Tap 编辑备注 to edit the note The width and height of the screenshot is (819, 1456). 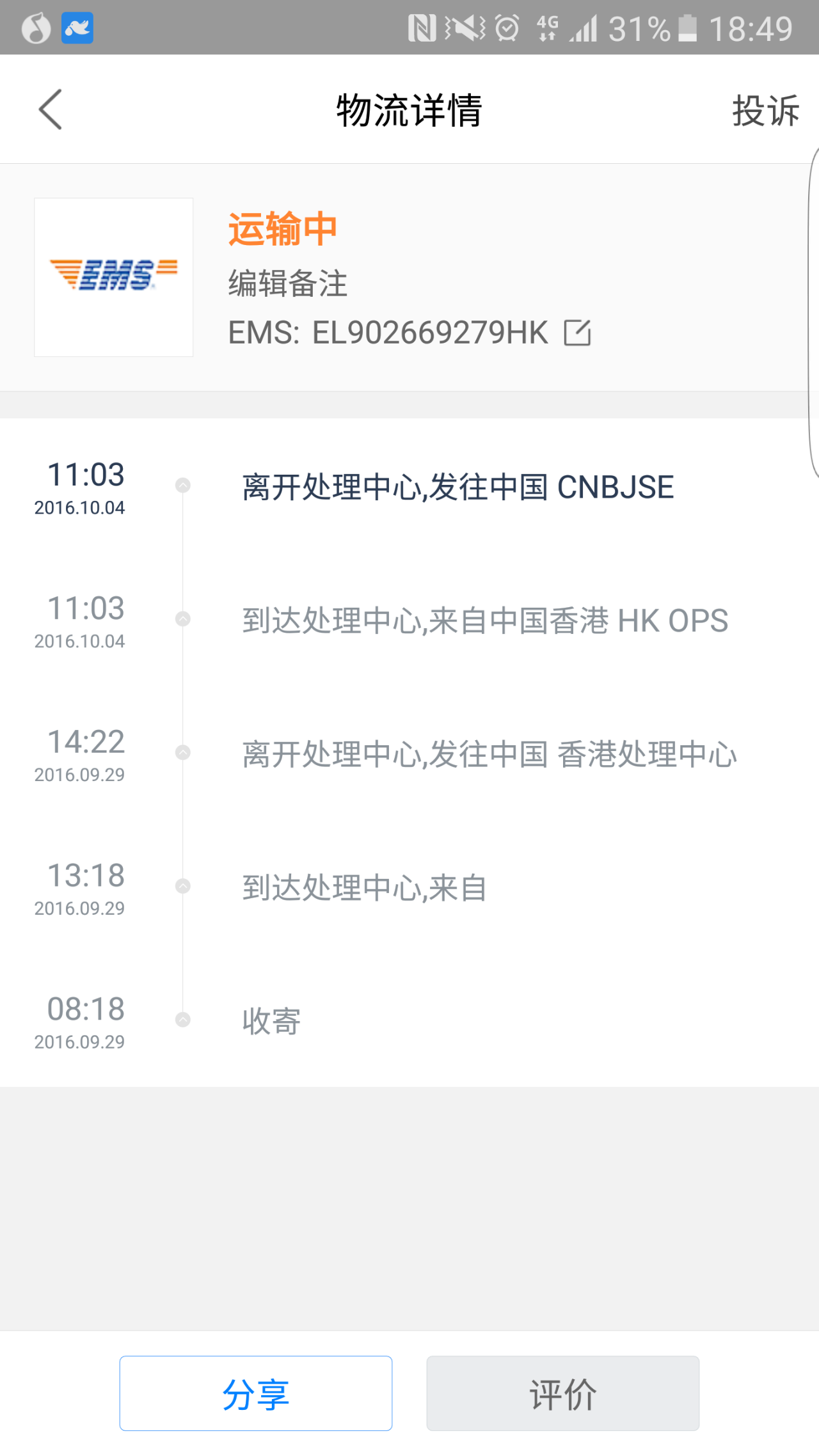coord(287,283)
